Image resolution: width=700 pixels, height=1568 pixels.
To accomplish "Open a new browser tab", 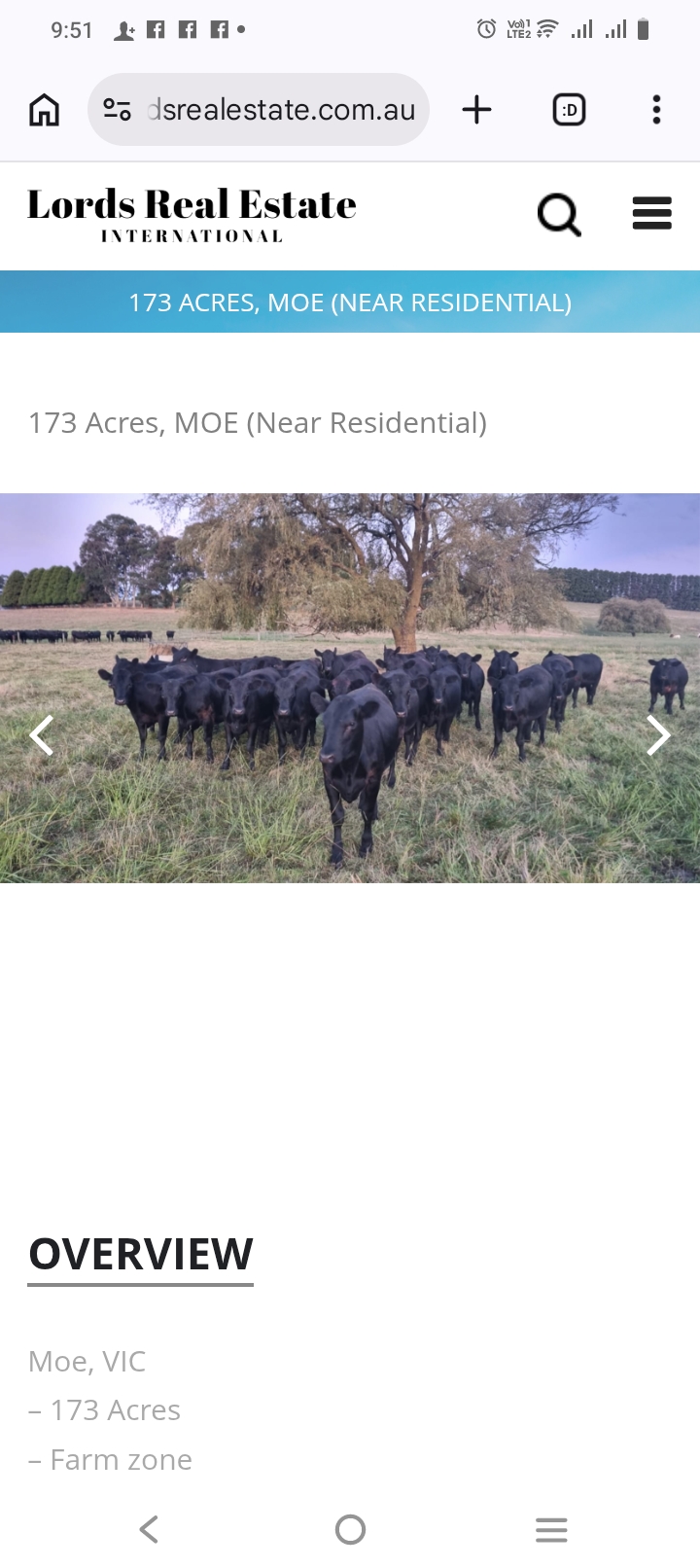I will 476,110.
